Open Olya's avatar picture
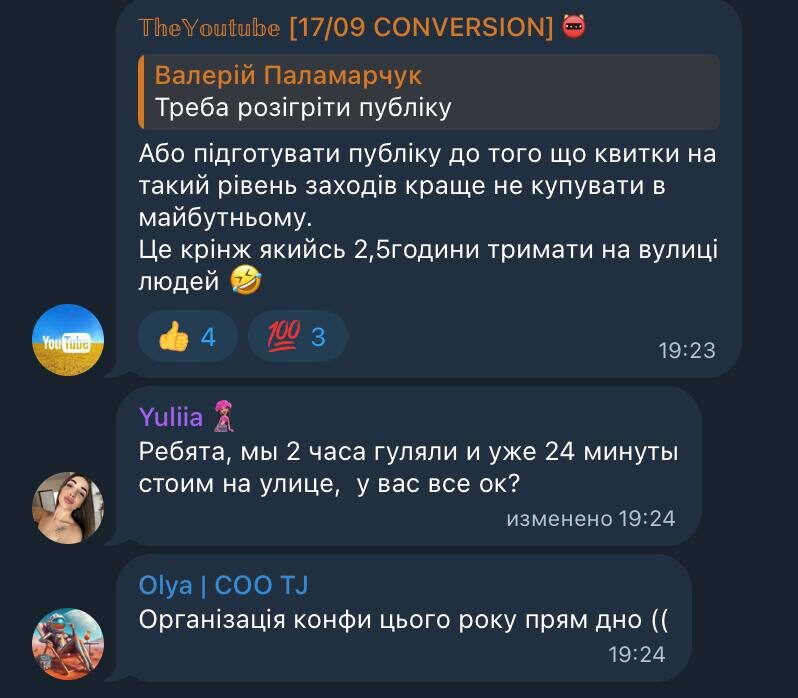 click(x=68, y=644)
